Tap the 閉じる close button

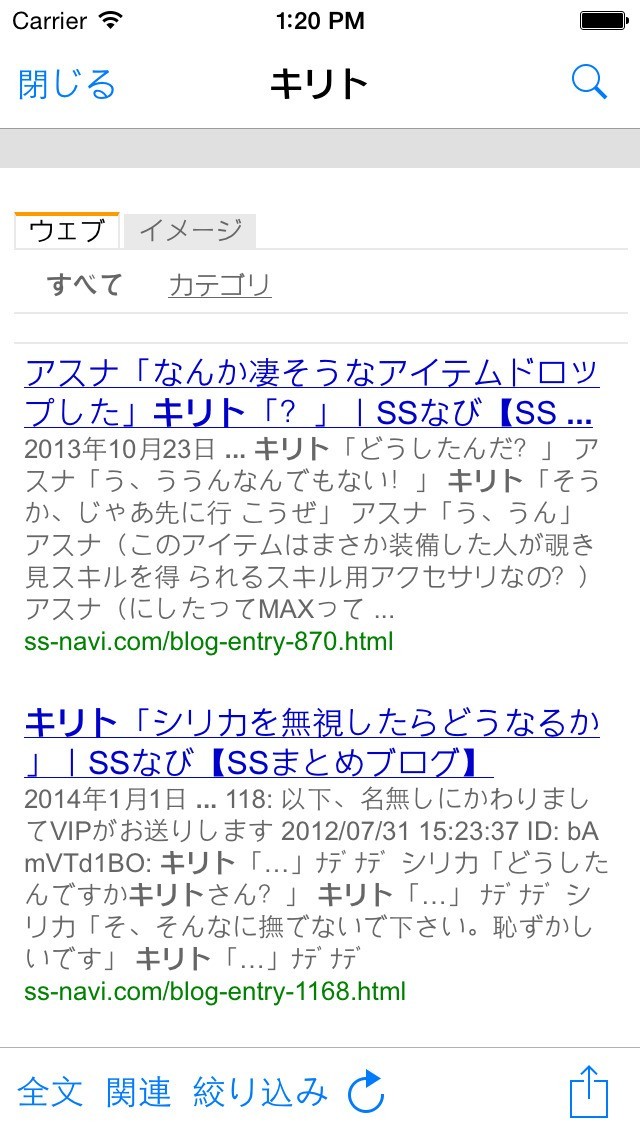67,84
